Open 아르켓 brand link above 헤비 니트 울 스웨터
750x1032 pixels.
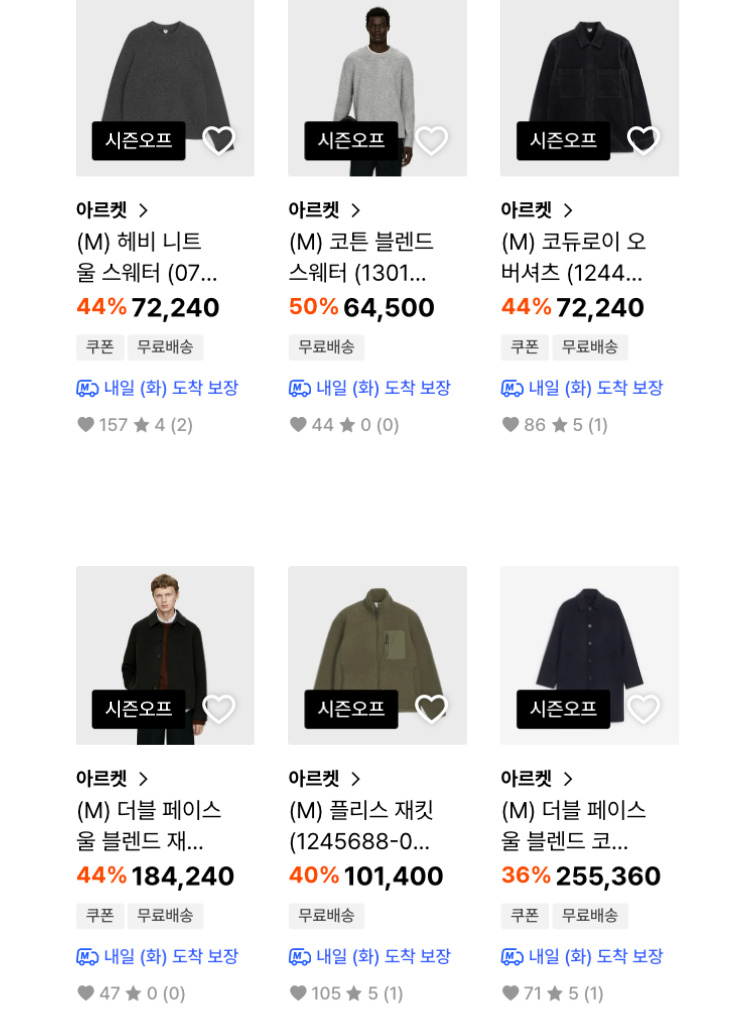tap(112, 210)
